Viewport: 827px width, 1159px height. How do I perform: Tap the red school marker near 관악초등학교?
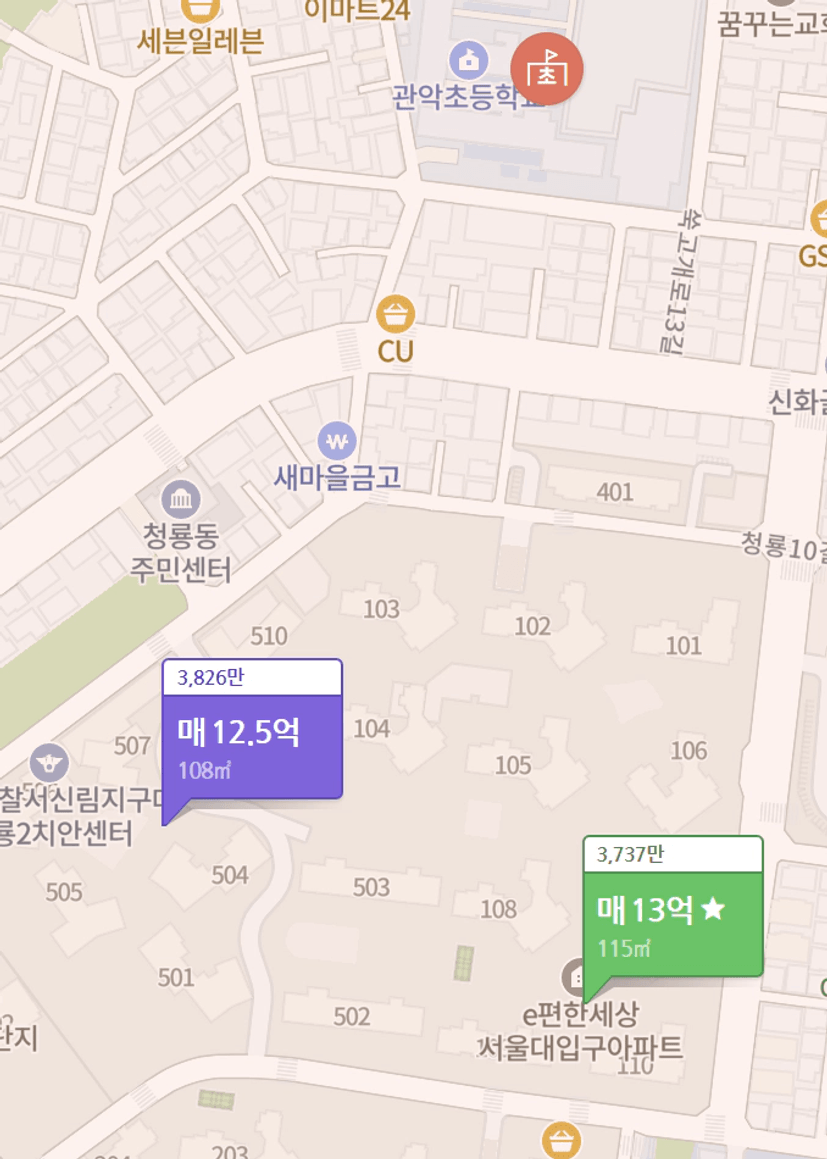point(547,69)
